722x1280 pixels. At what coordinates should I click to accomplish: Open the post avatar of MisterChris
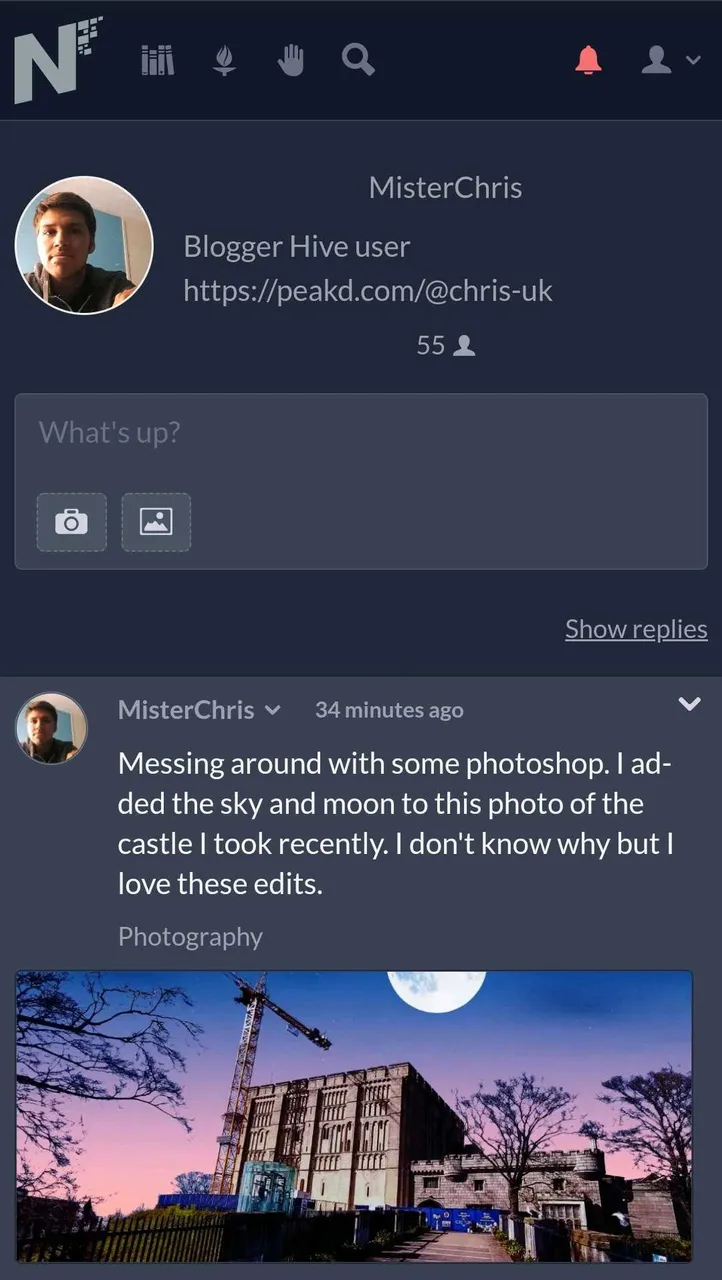tap(51, 728)
